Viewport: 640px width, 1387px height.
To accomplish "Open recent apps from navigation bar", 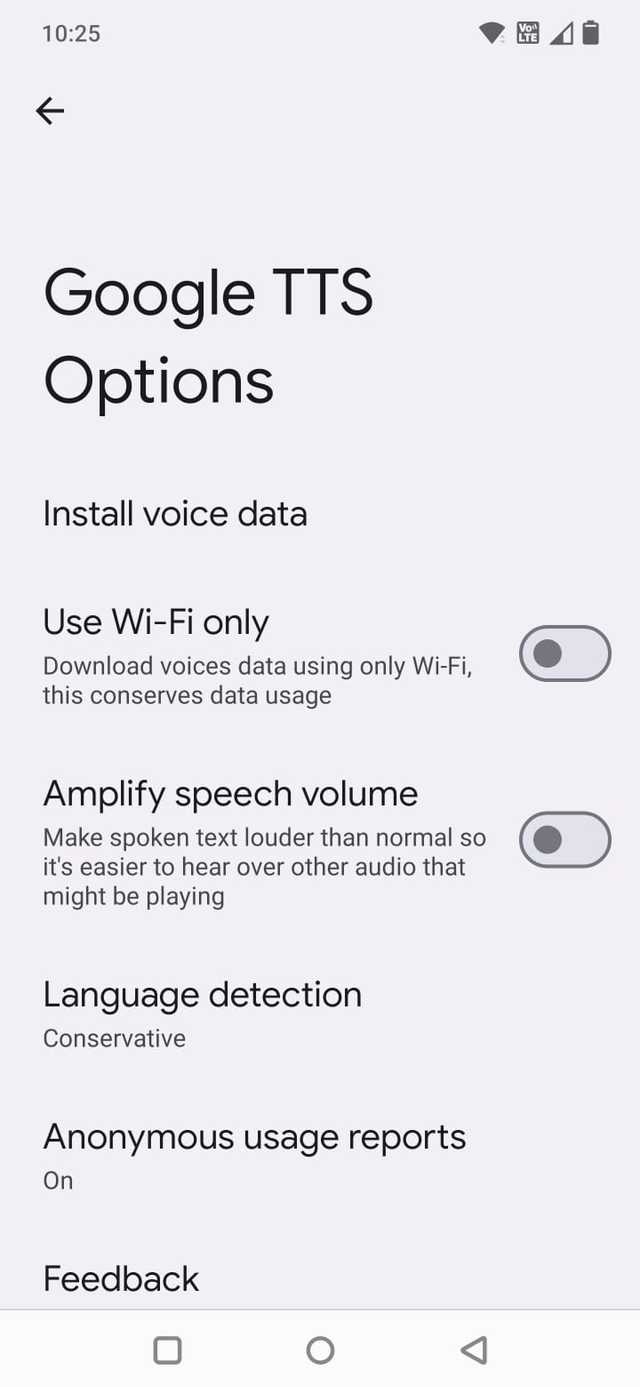I will coord(167,1350).
